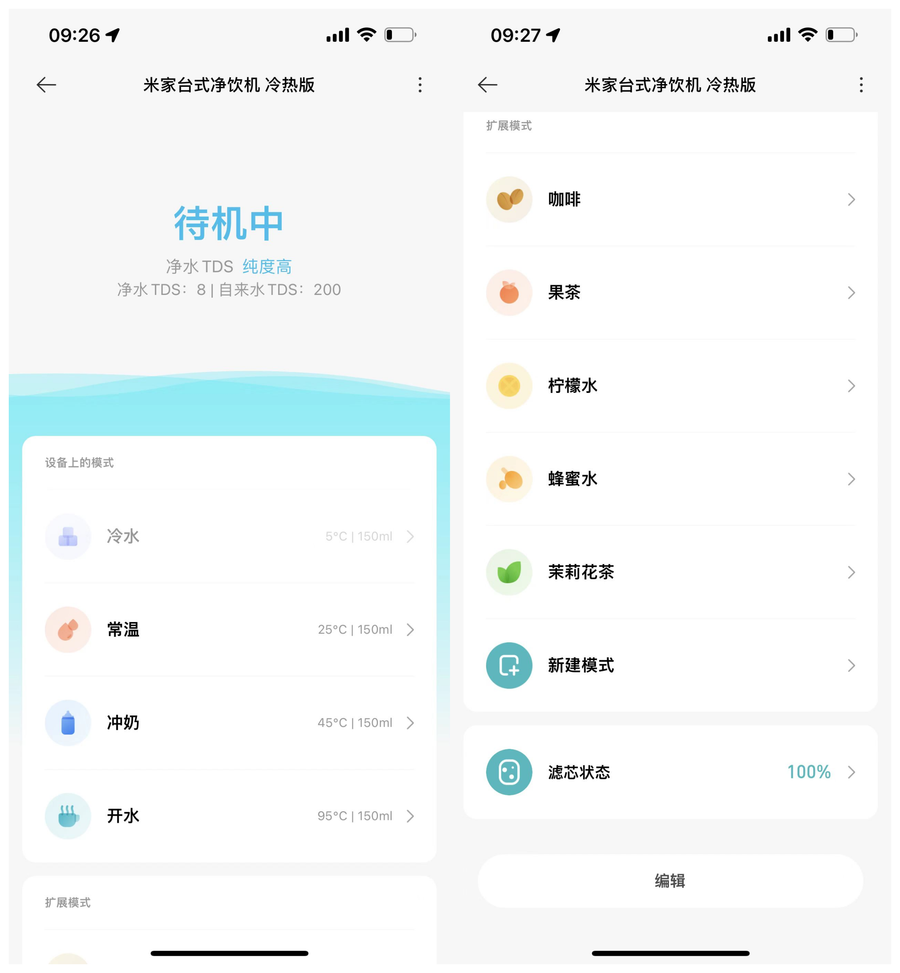Image resolution: width=900 pixels, height=973 pixels.
Task: Choose the 蜂蜜水 mode
Action: (x=670, y=479)
